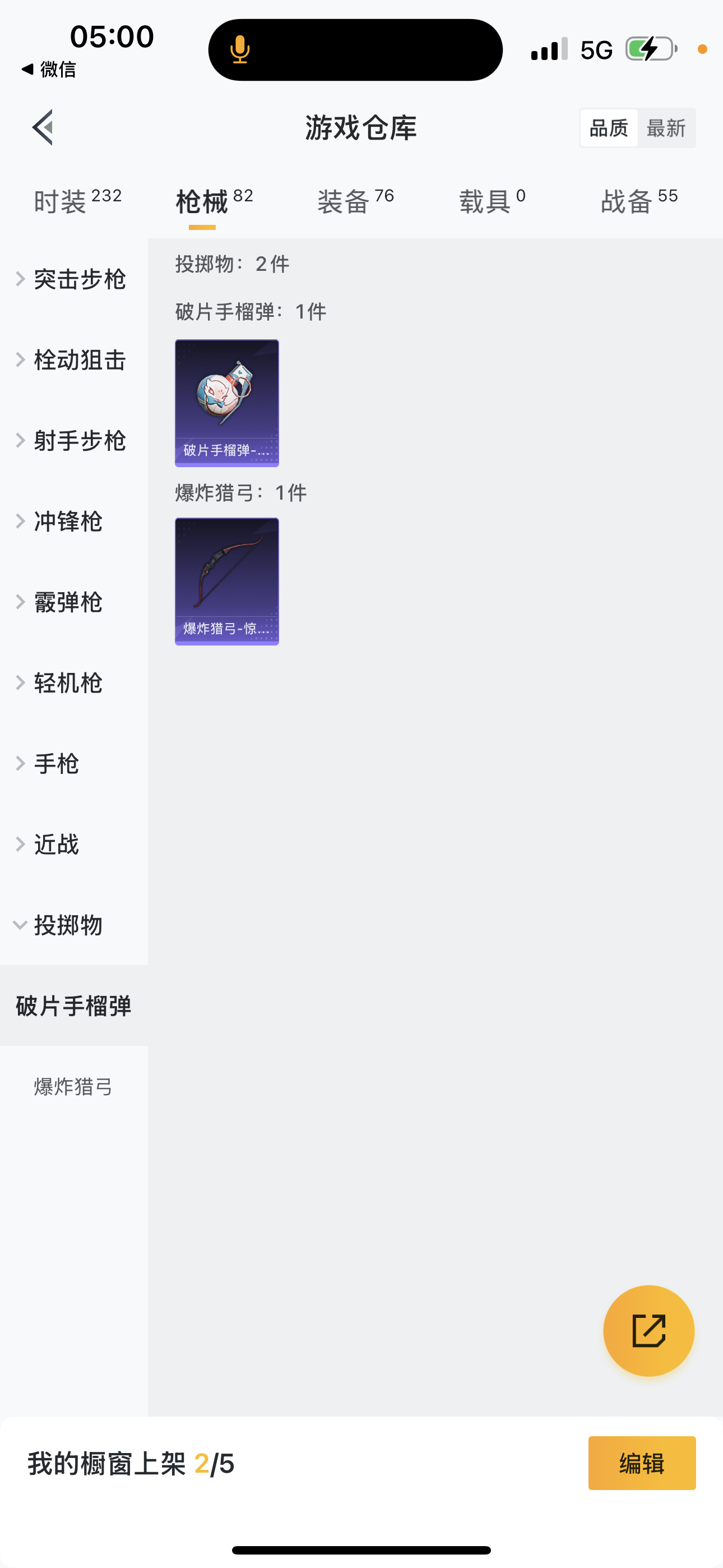Sort items by 品质
This screenshot has width=723, height=1568.
click(x=608, y=128)
